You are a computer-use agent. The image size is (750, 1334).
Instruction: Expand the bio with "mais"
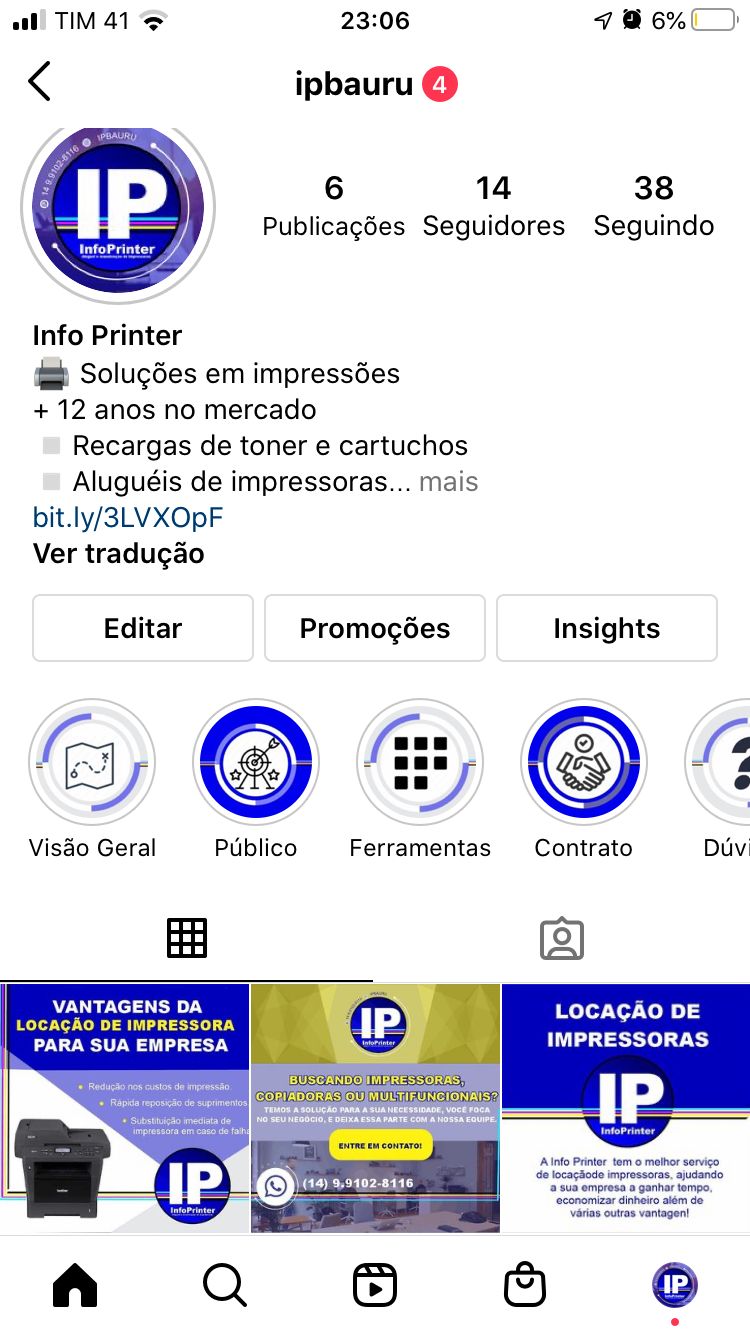pyautogui.click(x=448, y=482)
